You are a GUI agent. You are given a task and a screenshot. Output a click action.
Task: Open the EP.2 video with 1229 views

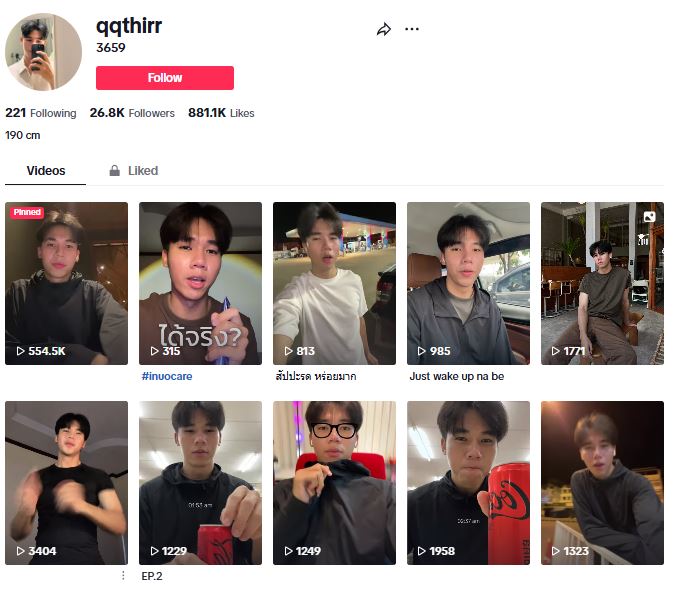(200, 482)
